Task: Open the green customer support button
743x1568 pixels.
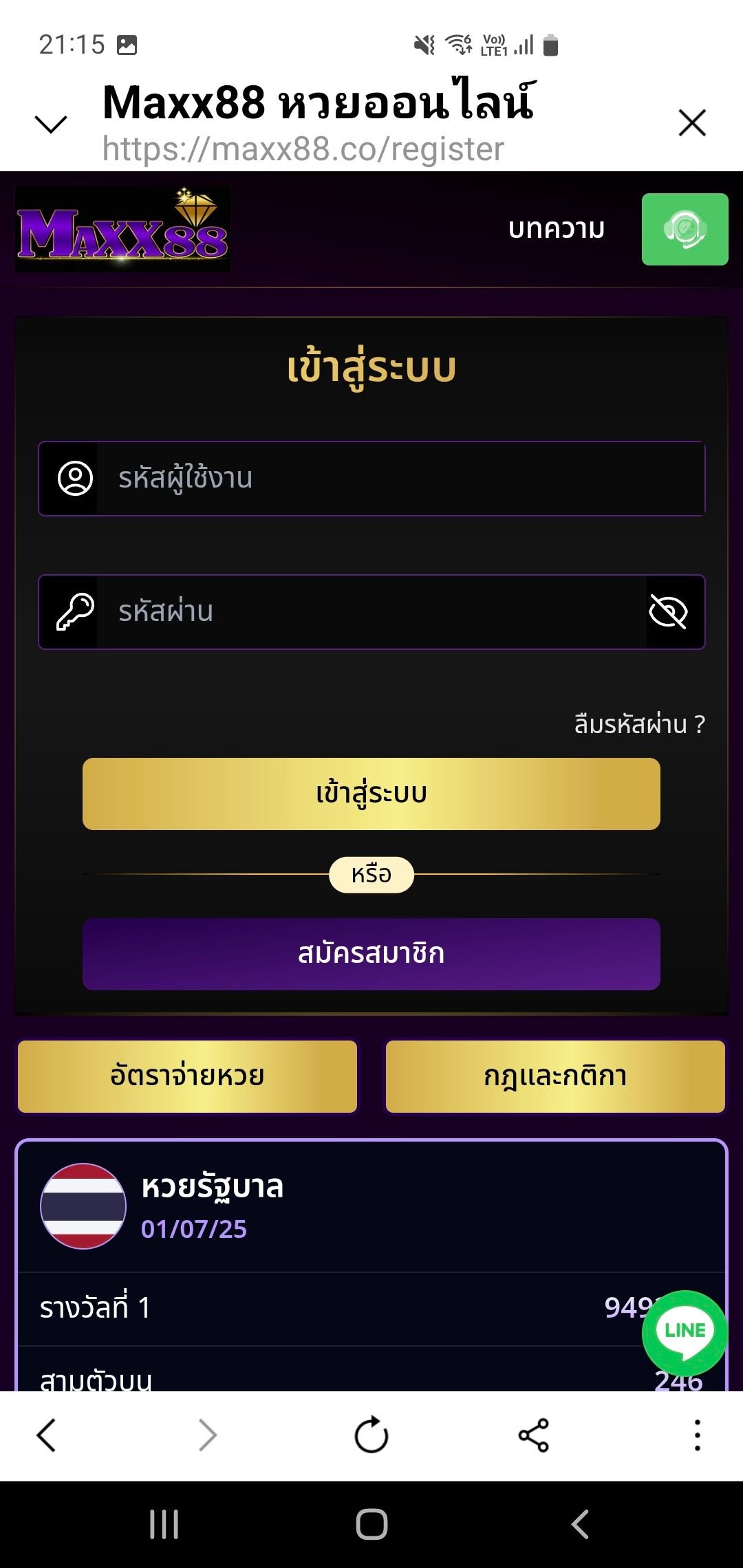Action: 685,229
